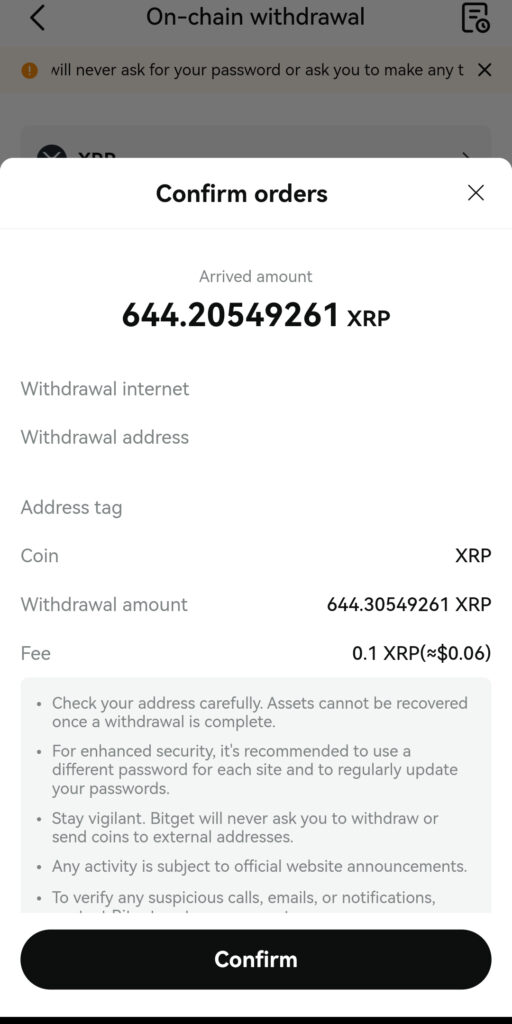Dismiss the security warning banner
The width and height of the screenshot is (512, 1024).
[484, 70]
